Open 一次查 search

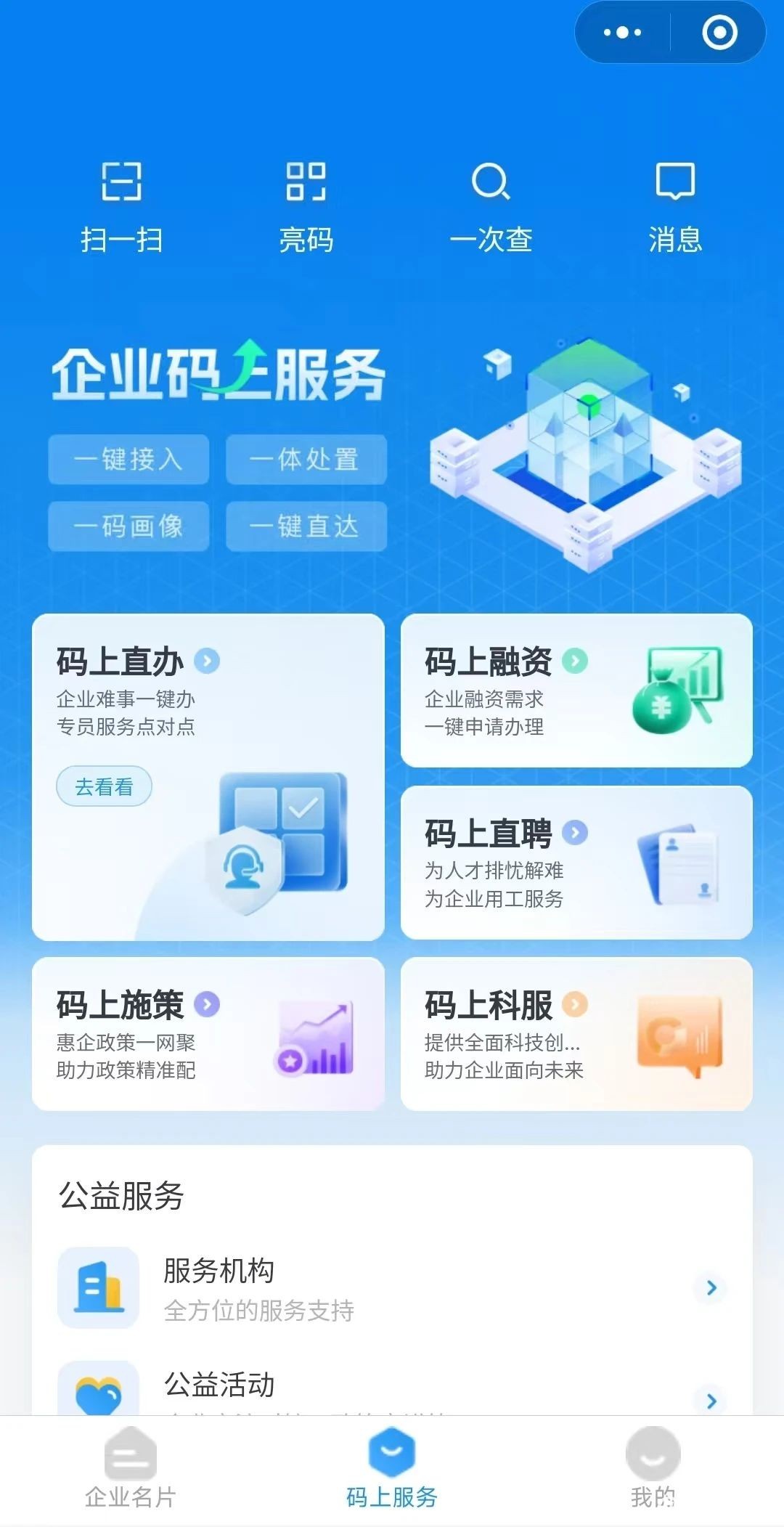click(491, 208)
